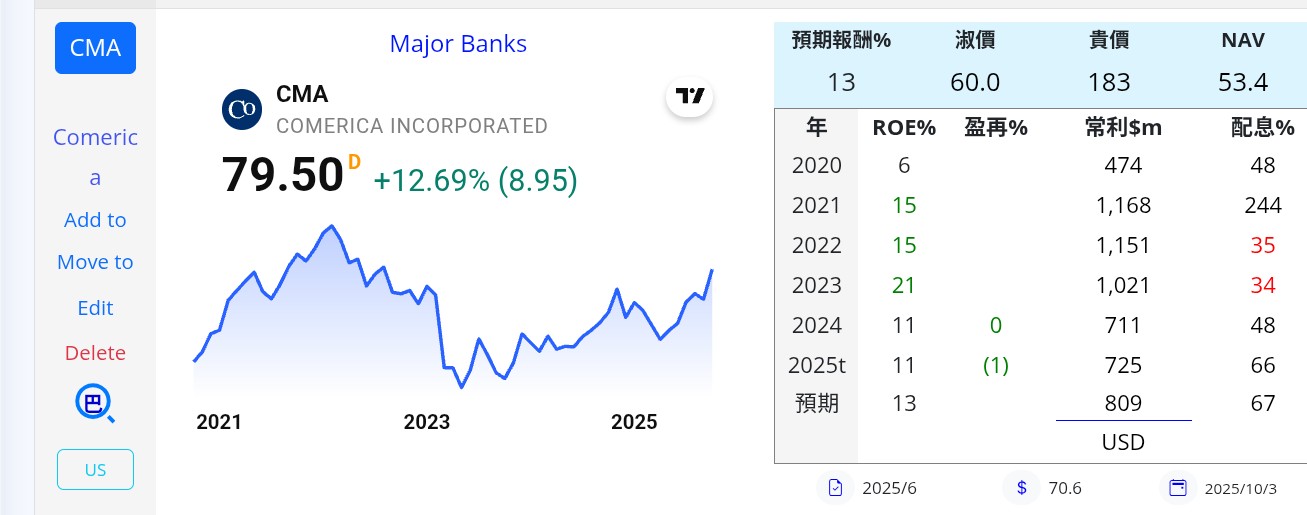The width and height of the screenshot is (1307, 515).
Task: Tap the US market button
Action: [95, 470]
